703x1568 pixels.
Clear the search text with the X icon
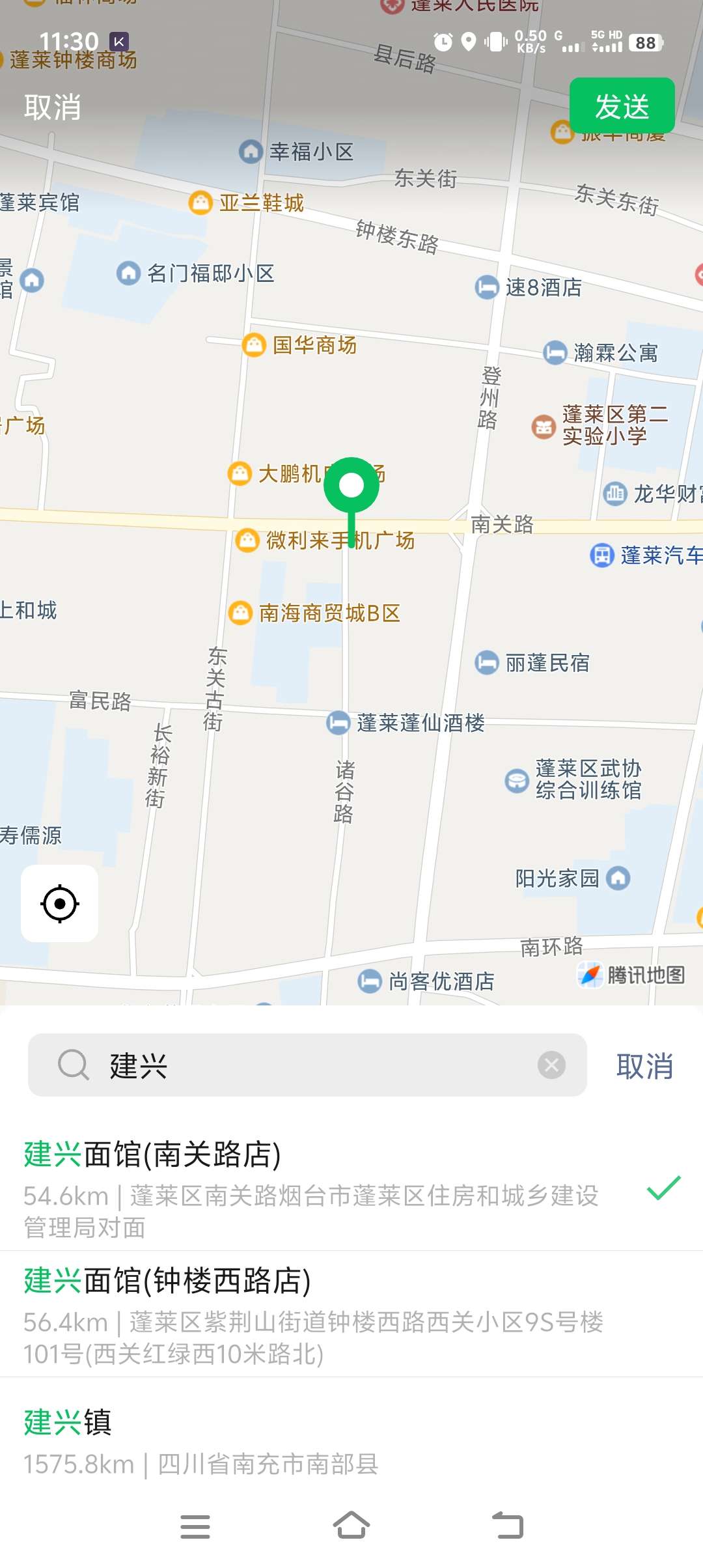(x=551, y=1065)
